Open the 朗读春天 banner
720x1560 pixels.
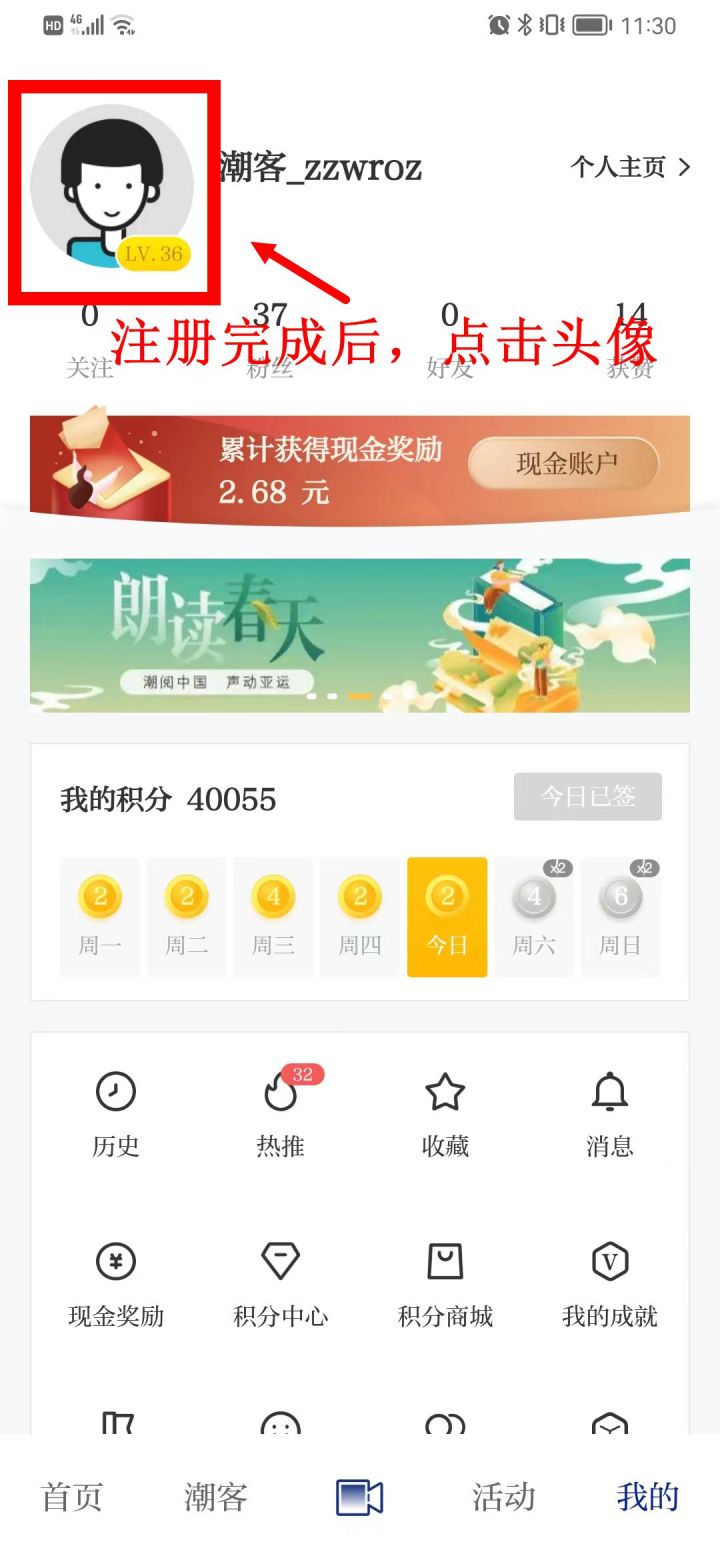pos(360,635)
